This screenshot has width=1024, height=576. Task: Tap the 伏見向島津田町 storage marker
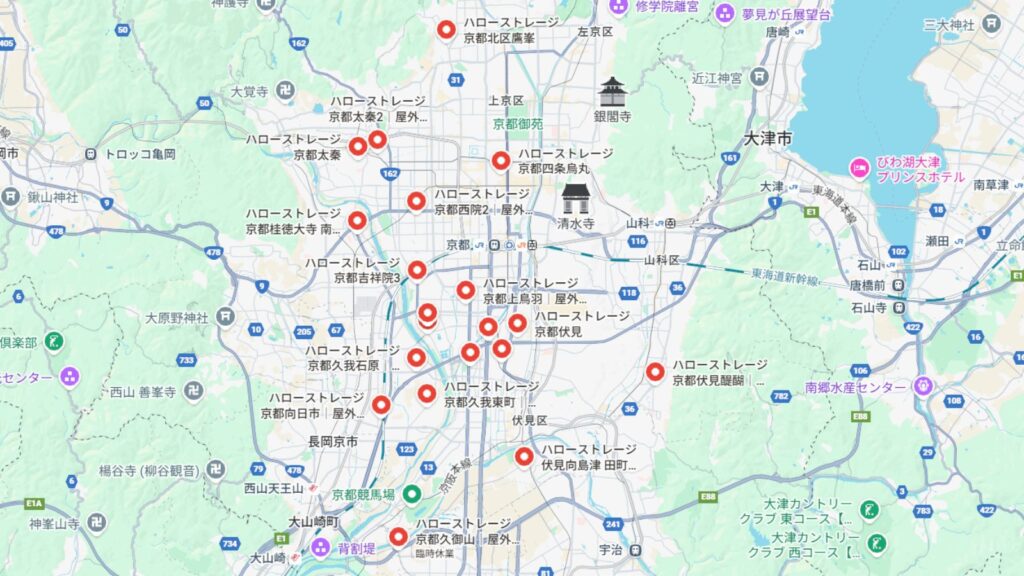[524, 456]
